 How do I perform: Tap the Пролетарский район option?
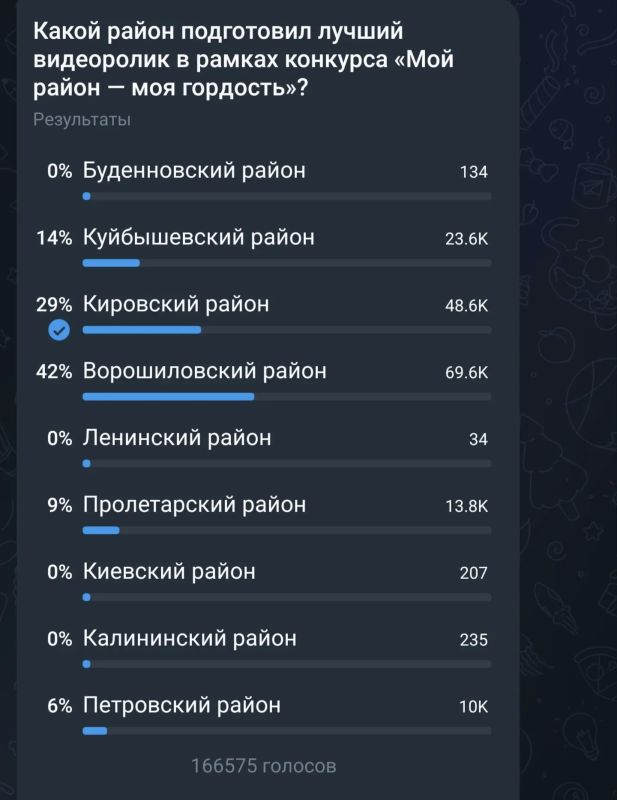[263, 514]
